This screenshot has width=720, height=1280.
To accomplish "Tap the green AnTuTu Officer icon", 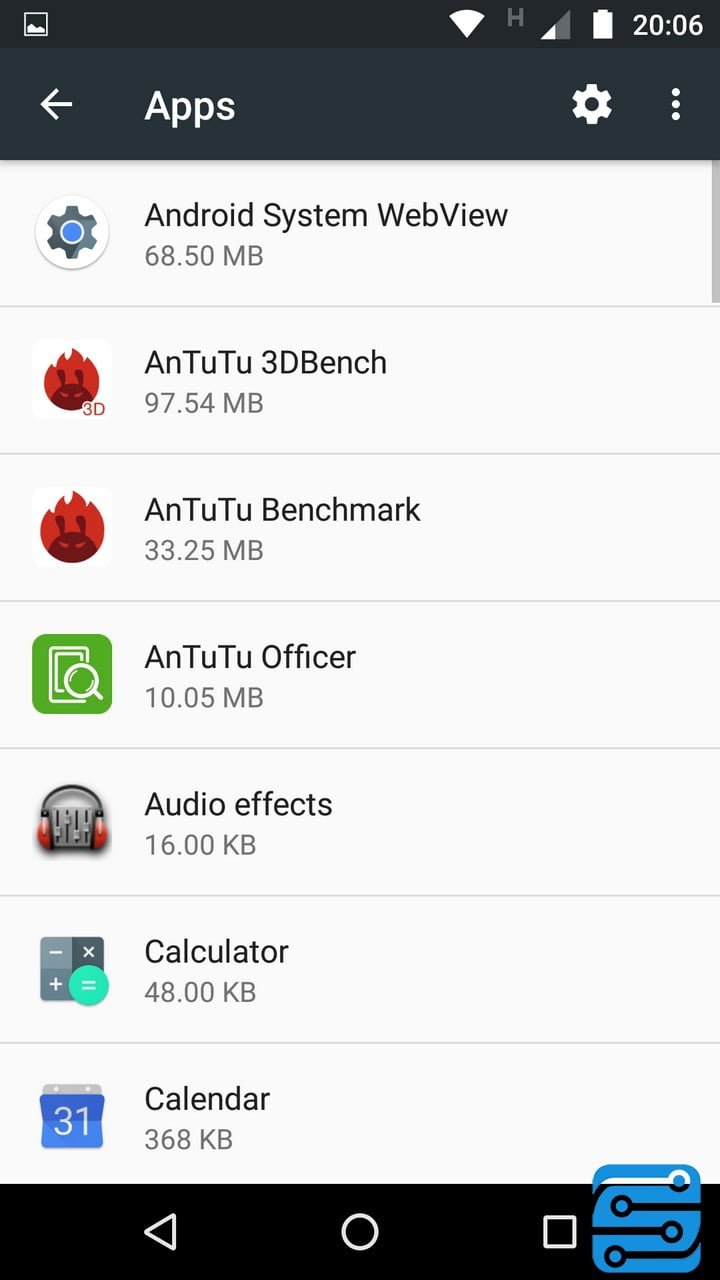I will coord(71,674).
